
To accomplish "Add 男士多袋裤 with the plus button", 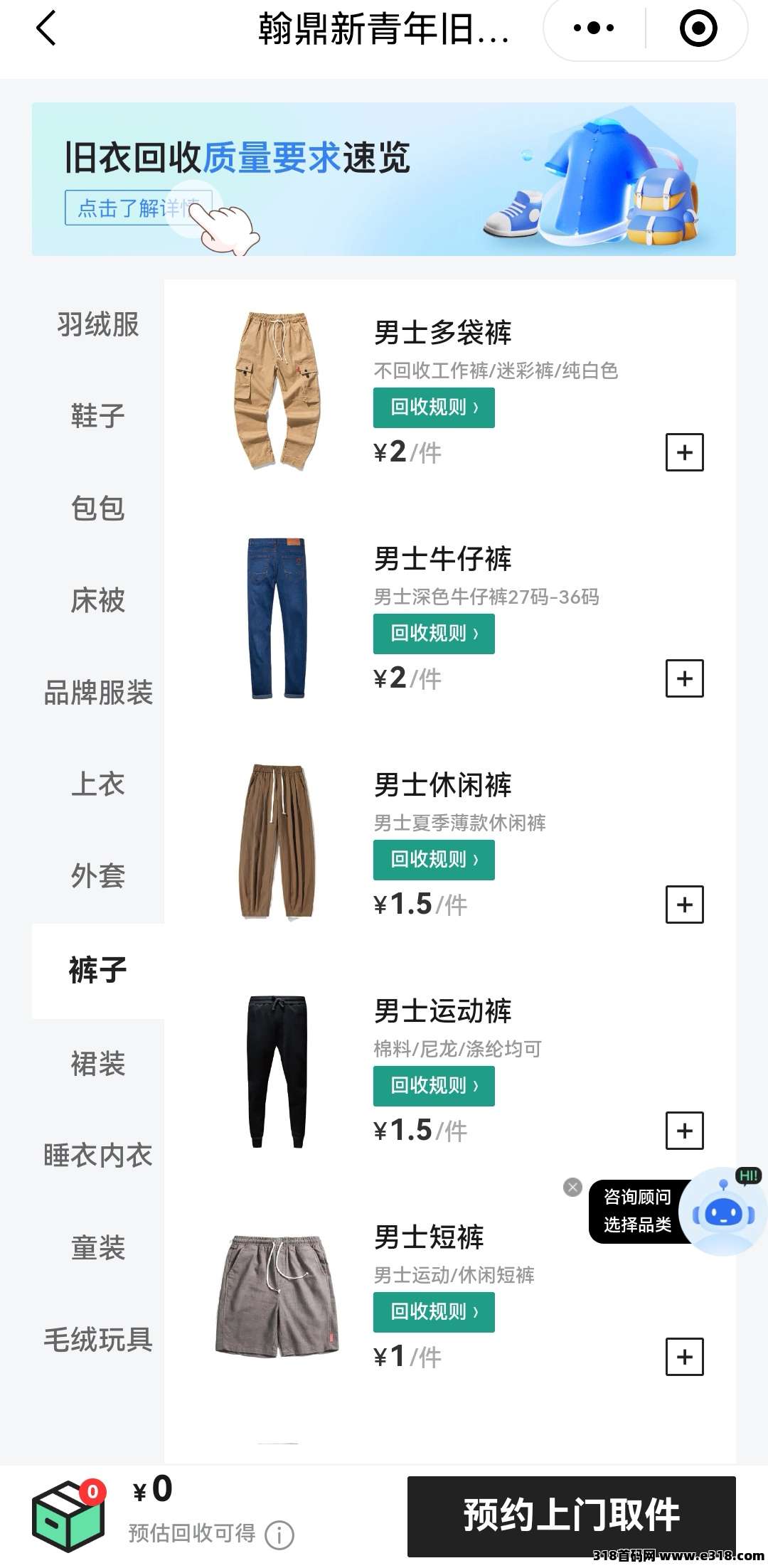I will (684, 452).
